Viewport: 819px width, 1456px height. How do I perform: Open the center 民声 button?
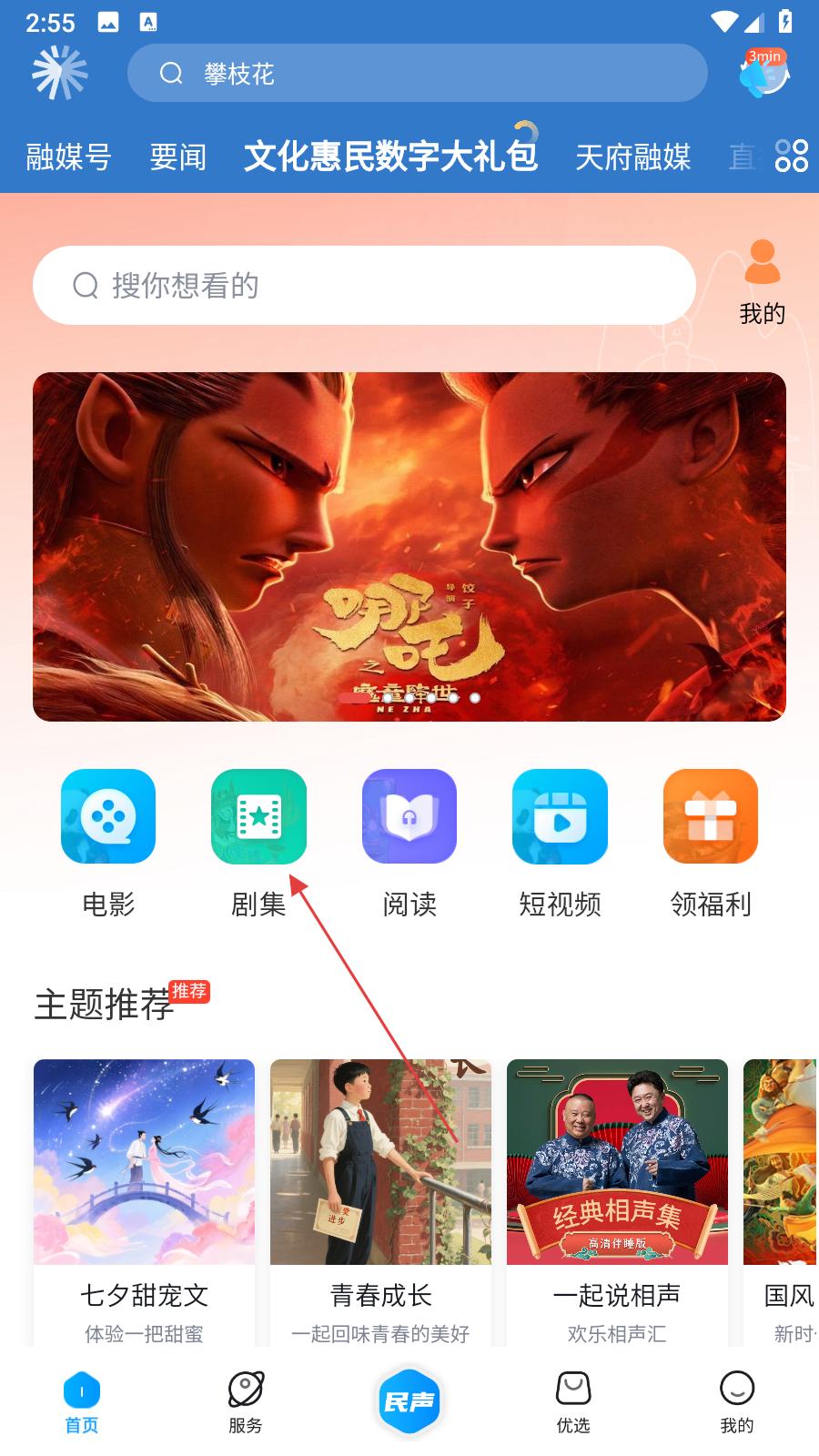click(x=409, y=1401)
